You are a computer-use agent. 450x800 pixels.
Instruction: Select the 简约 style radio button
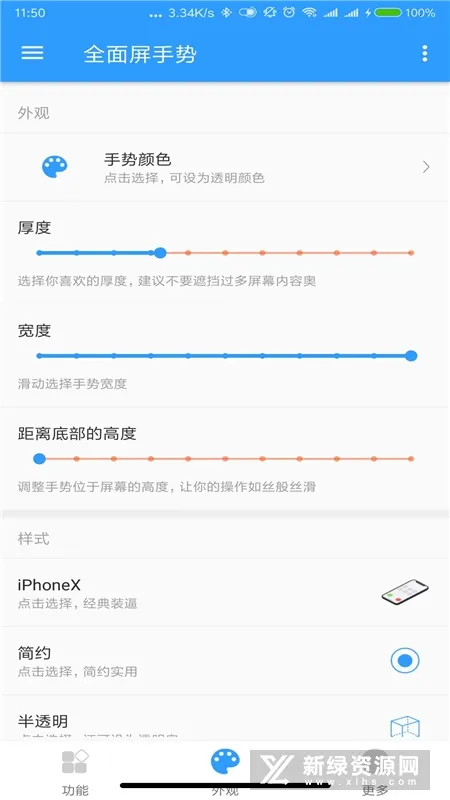pyautogui.click(x=405, y=661)
